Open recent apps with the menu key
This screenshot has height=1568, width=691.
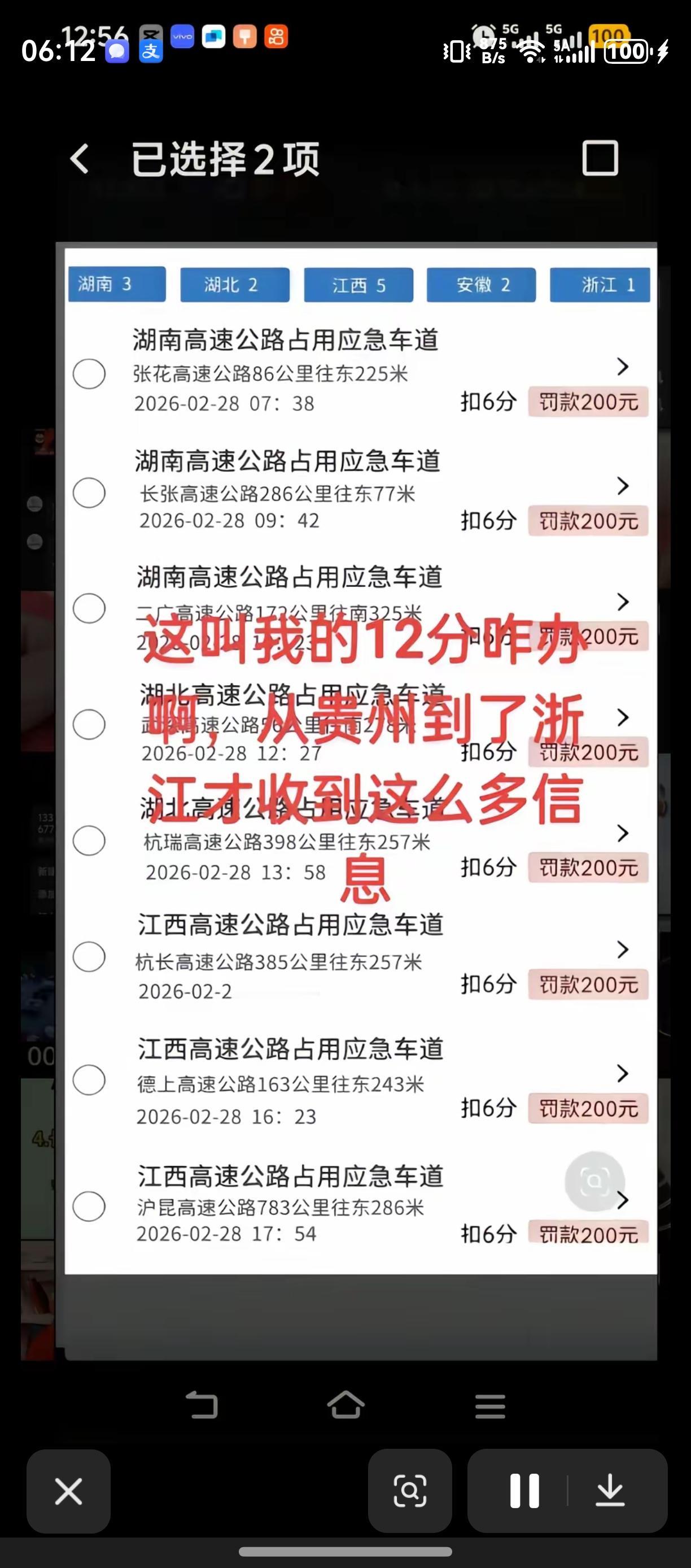[490, 1408]
